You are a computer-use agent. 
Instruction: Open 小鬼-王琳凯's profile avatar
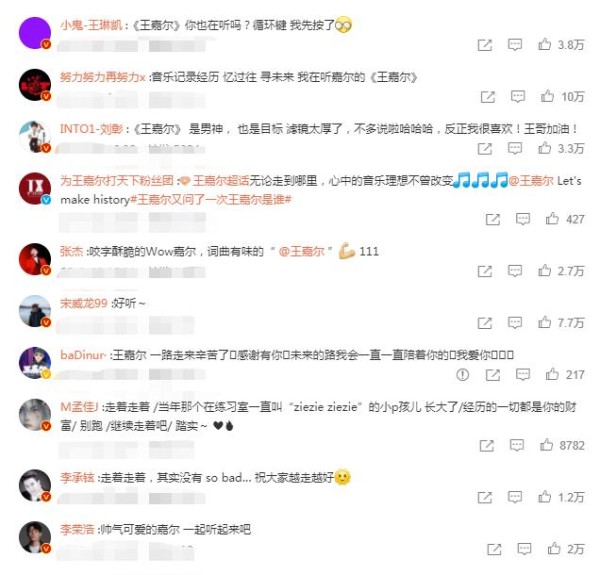point(35,33)
